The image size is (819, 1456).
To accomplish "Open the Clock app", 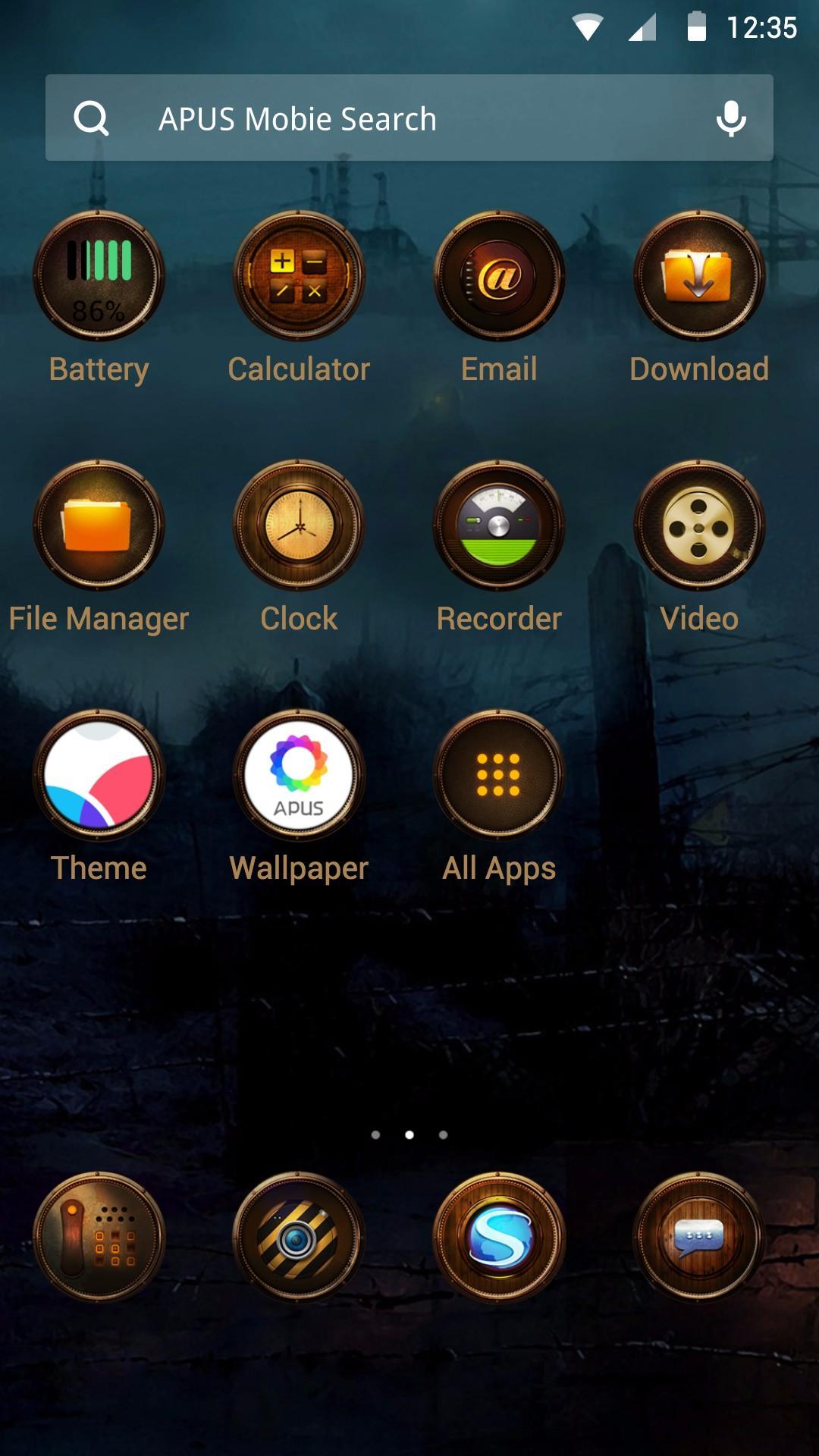I will [299, 526].
